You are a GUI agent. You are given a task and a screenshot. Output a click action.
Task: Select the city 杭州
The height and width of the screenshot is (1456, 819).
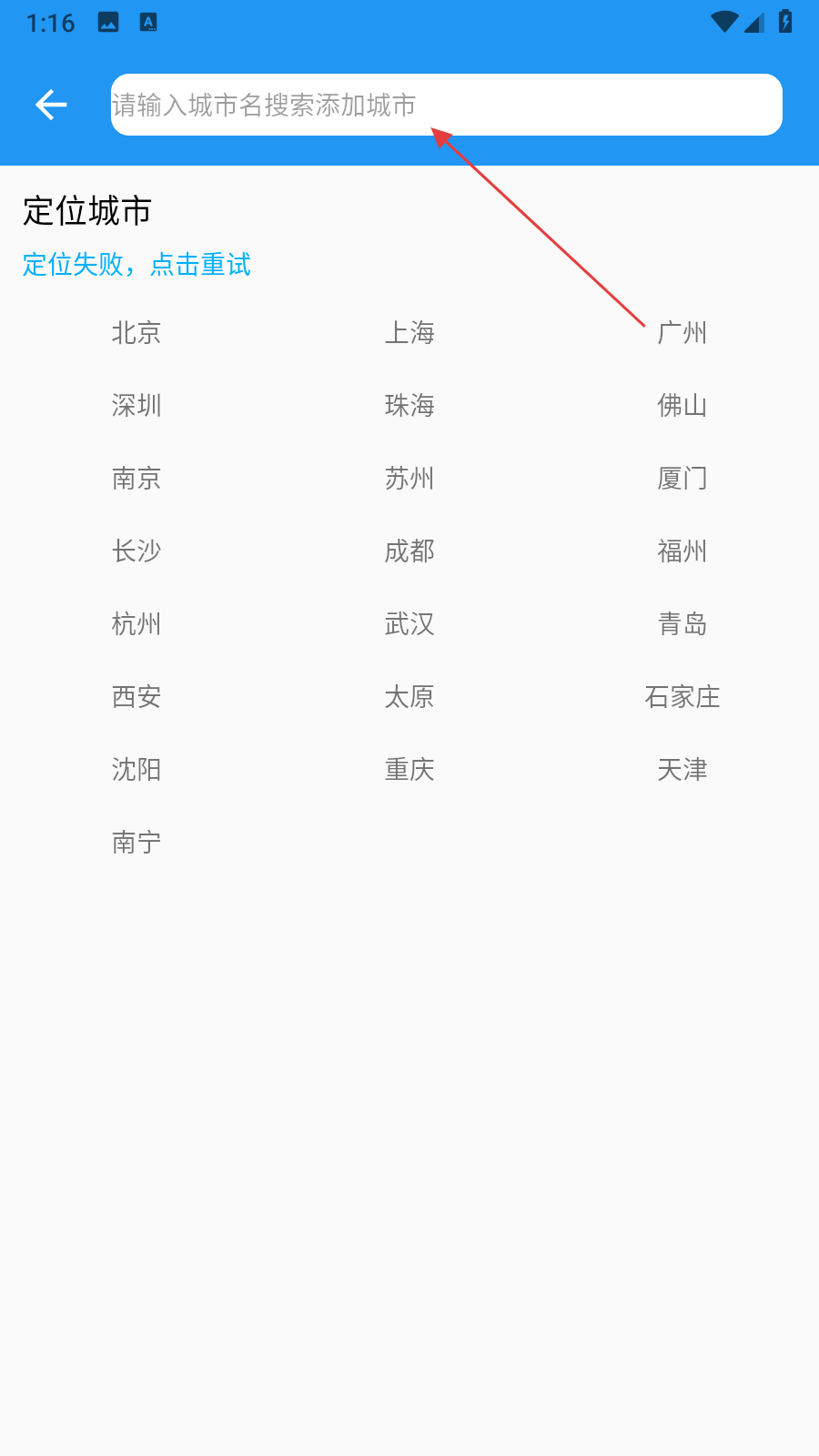(x=136, y=624)
